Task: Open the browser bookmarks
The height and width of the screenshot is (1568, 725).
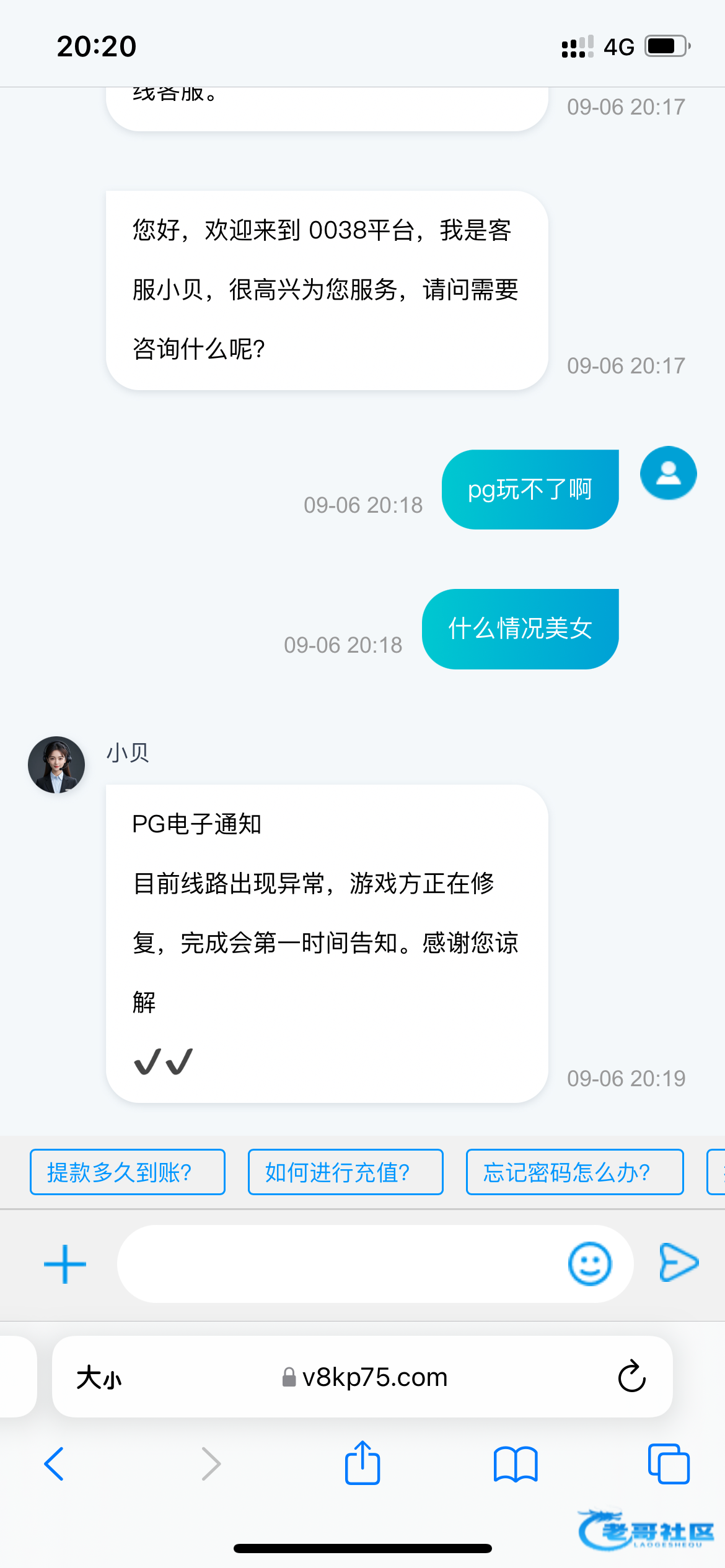Action: [516, 1464]
